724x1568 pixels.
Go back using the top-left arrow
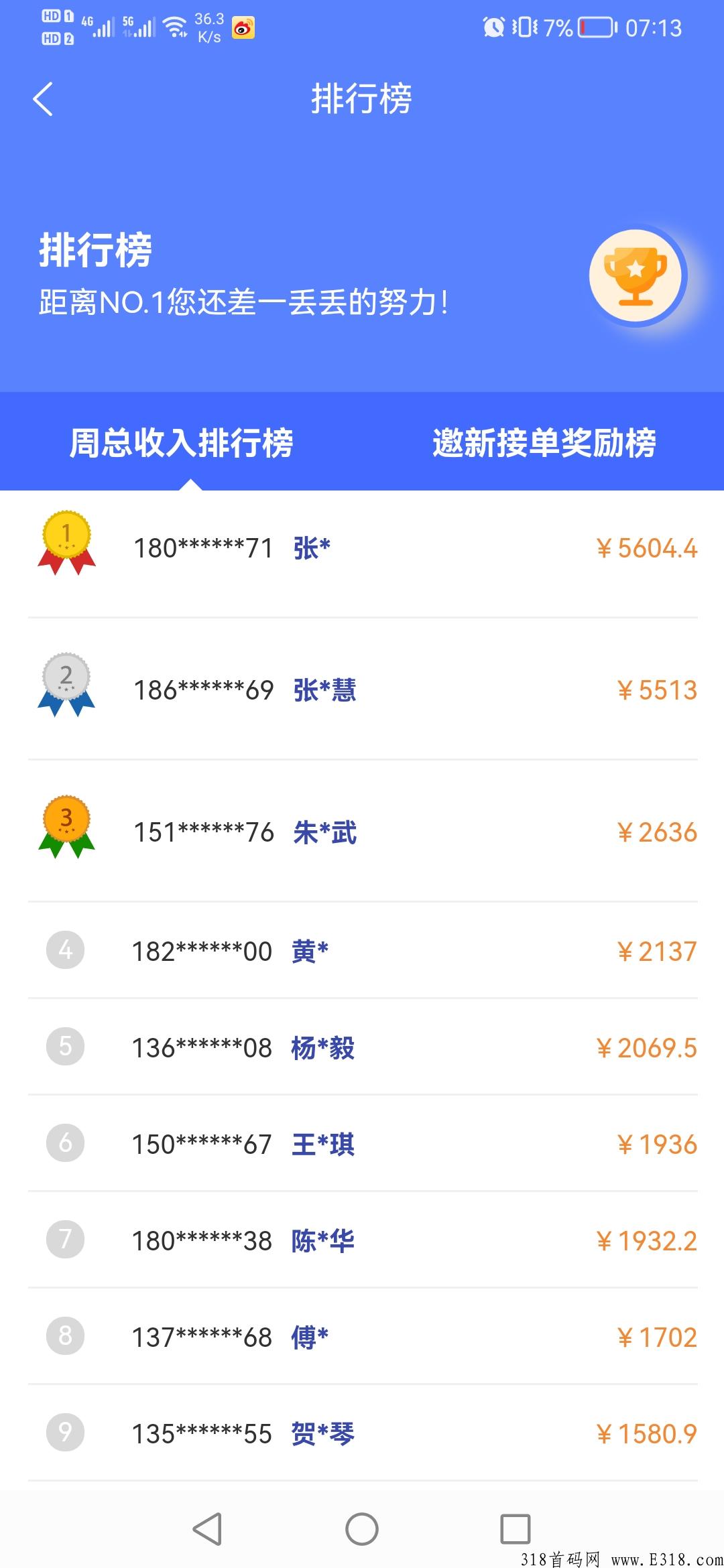(43, 99)
